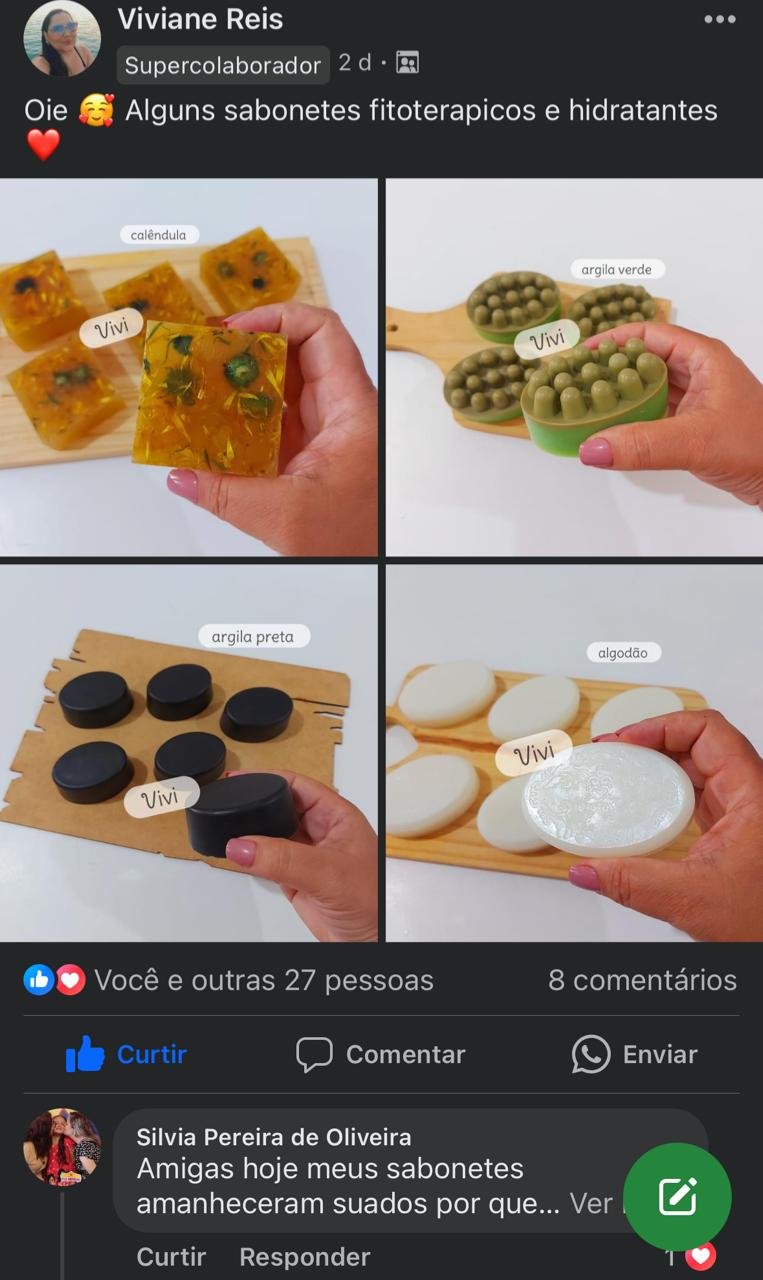Like Silvia's comment with Curtir
The image size is (763, 1280).
[x=171, y=1257]
